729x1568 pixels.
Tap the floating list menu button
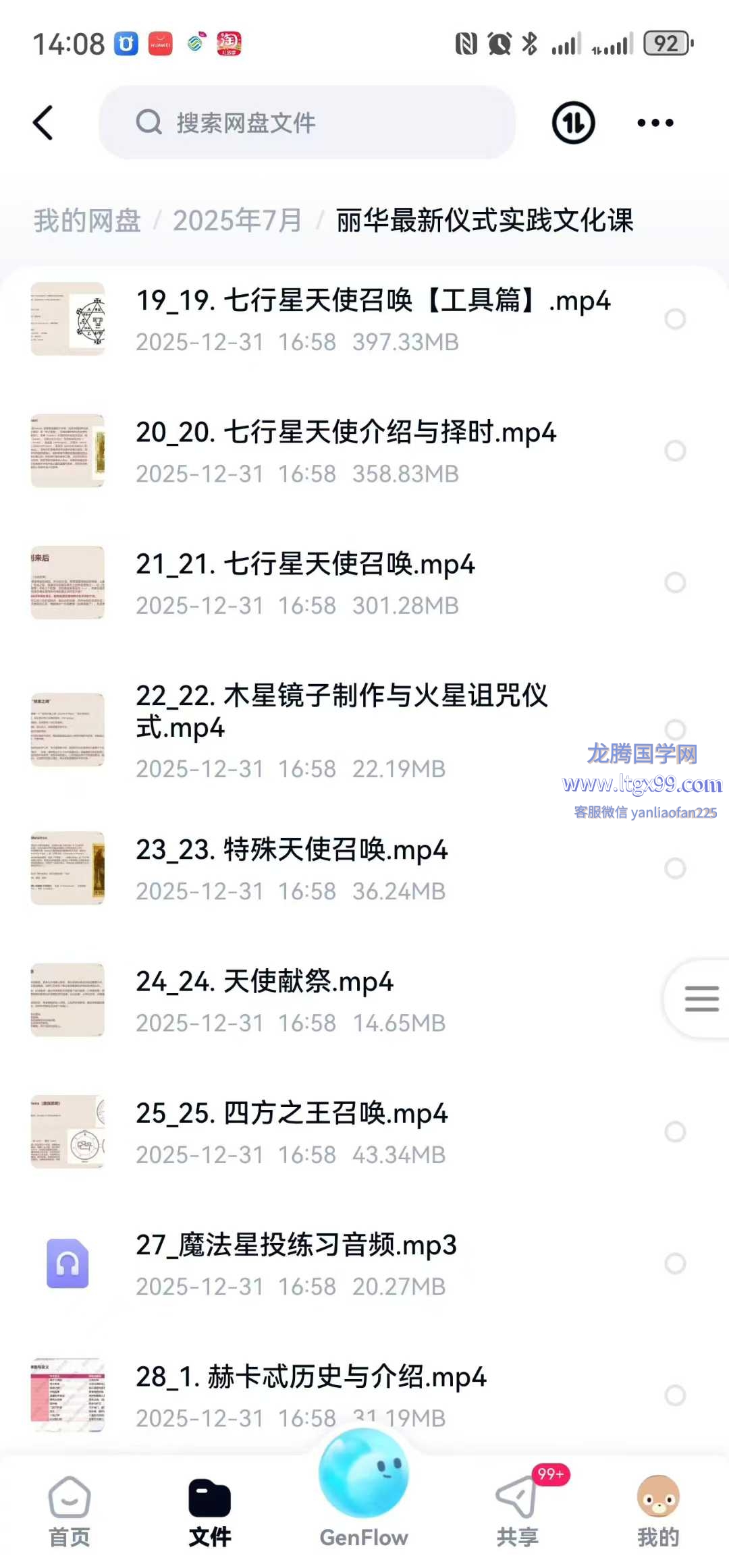coord(701,999)
